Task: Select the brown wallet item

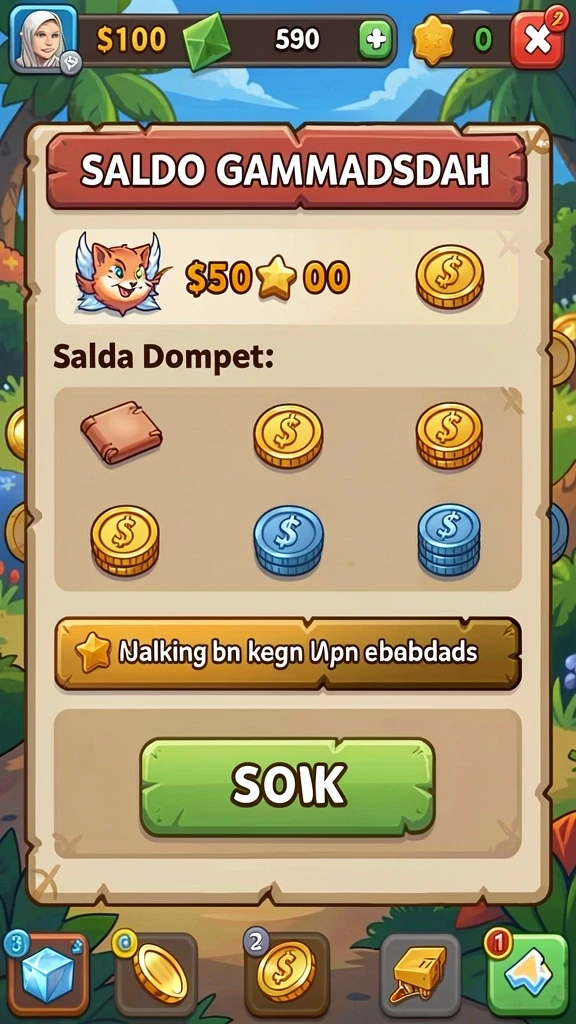Action: (x=121, y=432)
